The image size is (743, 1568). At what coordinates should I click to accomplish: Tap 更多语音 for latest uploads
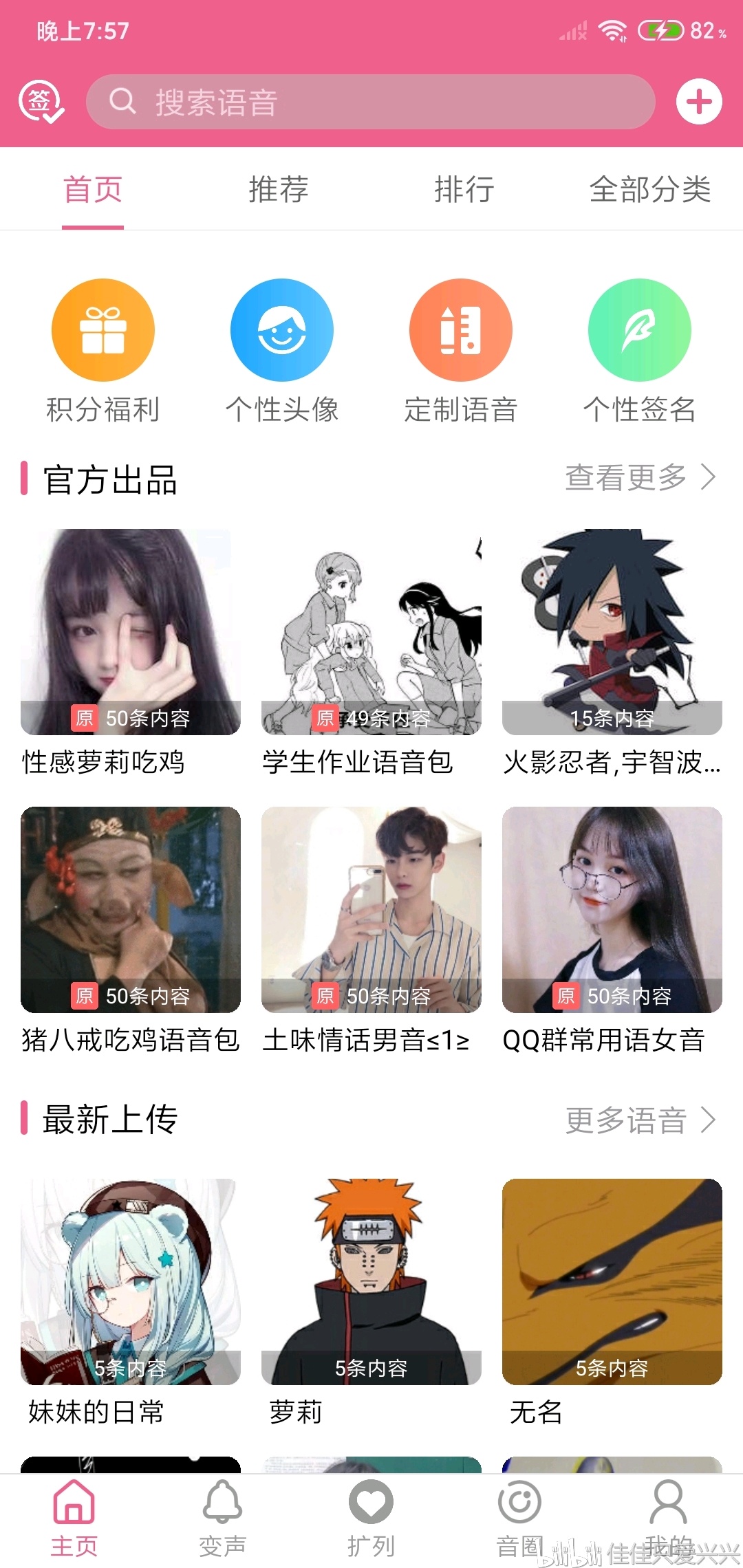(x=640, y=1120)
